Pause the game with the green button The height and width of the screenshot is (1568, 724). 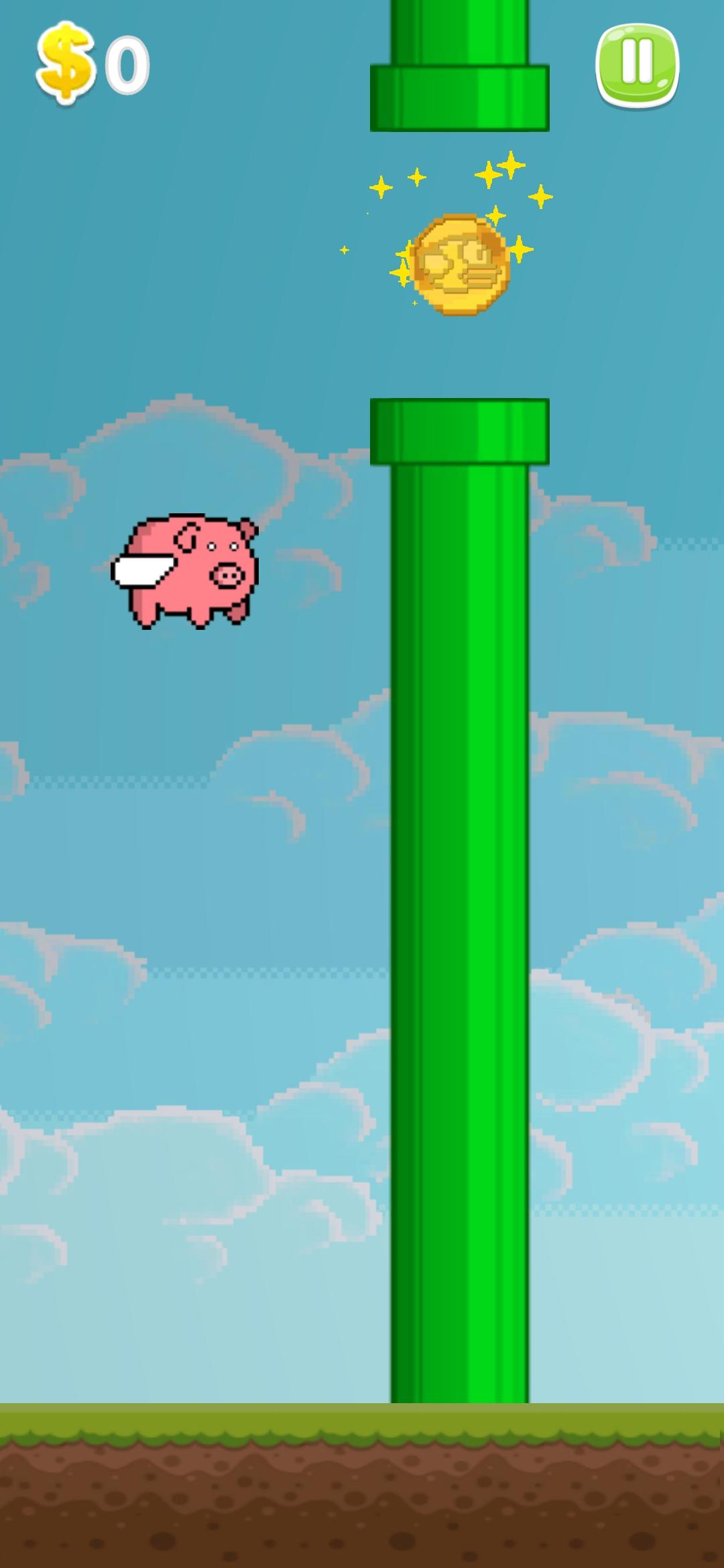pos(637,65)
